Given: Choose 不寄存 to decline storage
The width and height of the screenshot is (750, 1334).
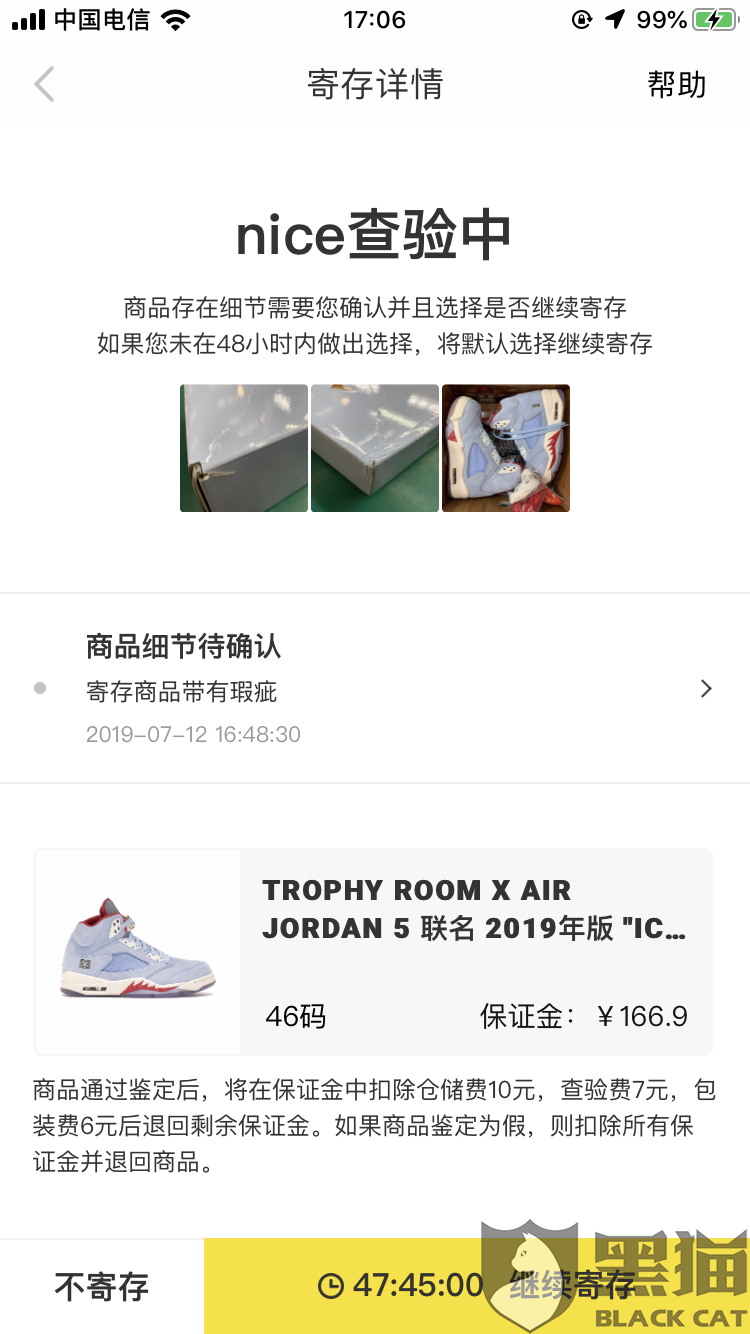Looking at the screenshot, I should (x=102, y=1286).
